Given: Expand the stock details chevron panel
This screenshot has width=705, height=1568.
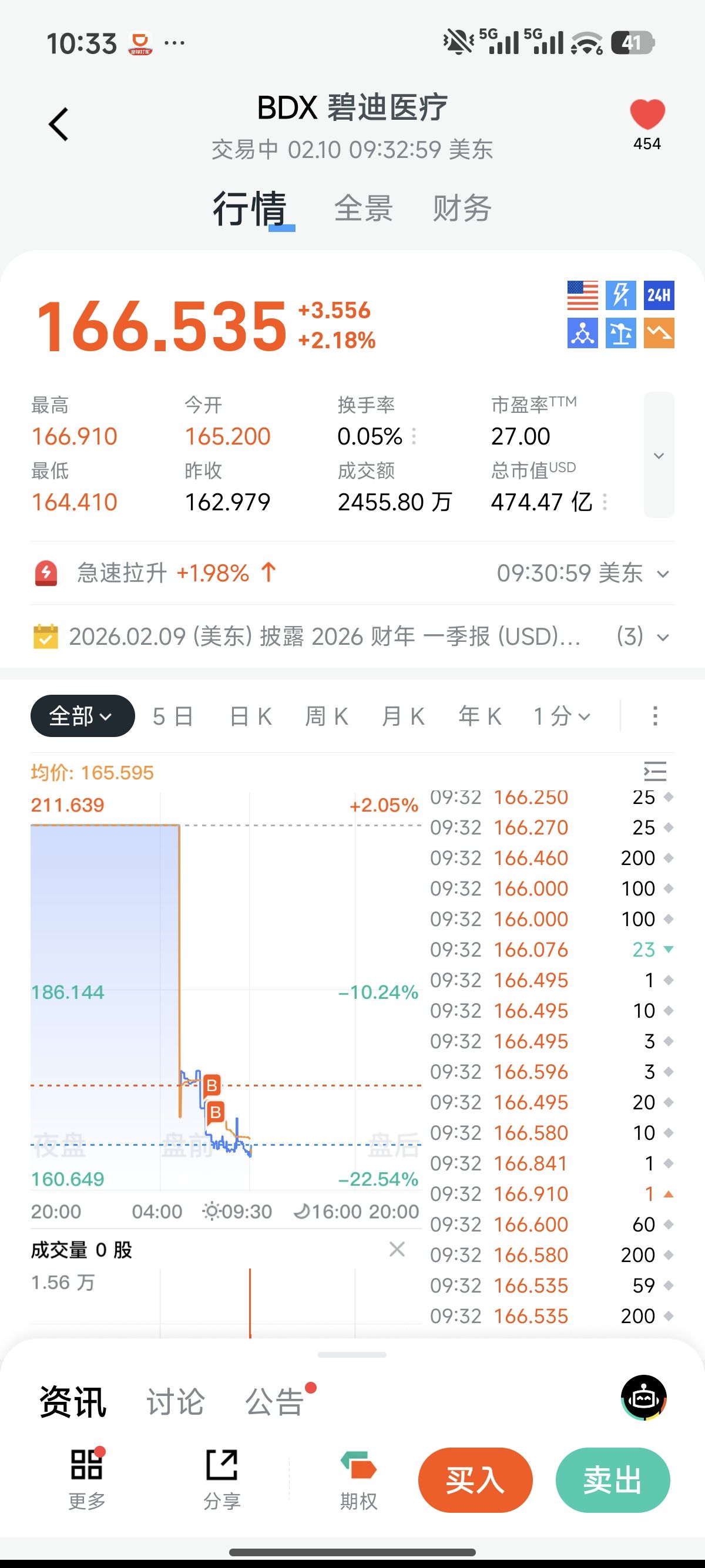Looking at the screenshot, I should (x=659, y=455).
